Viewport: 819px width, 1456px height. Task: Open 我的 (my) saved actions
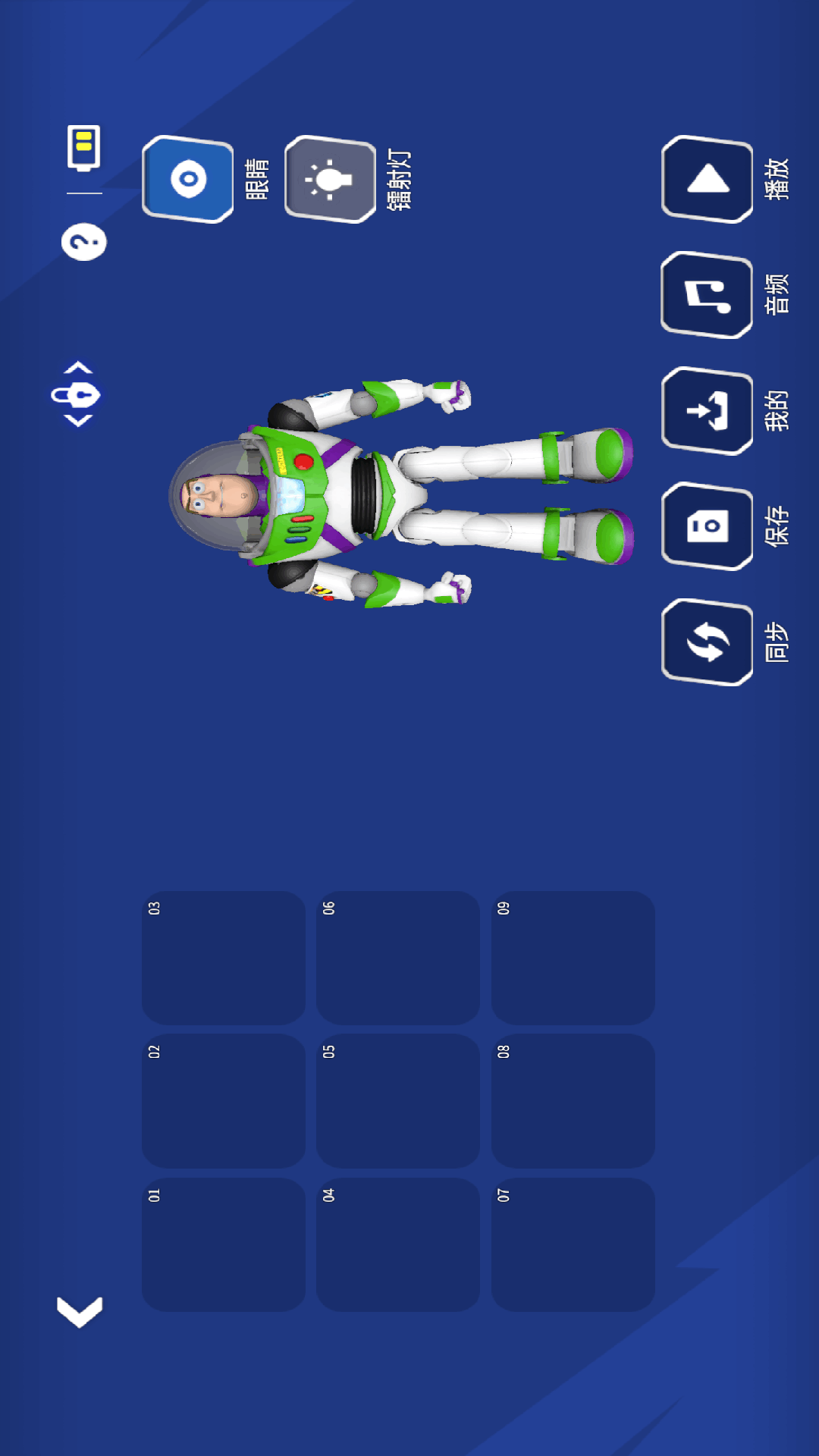[x=707, y=411]
